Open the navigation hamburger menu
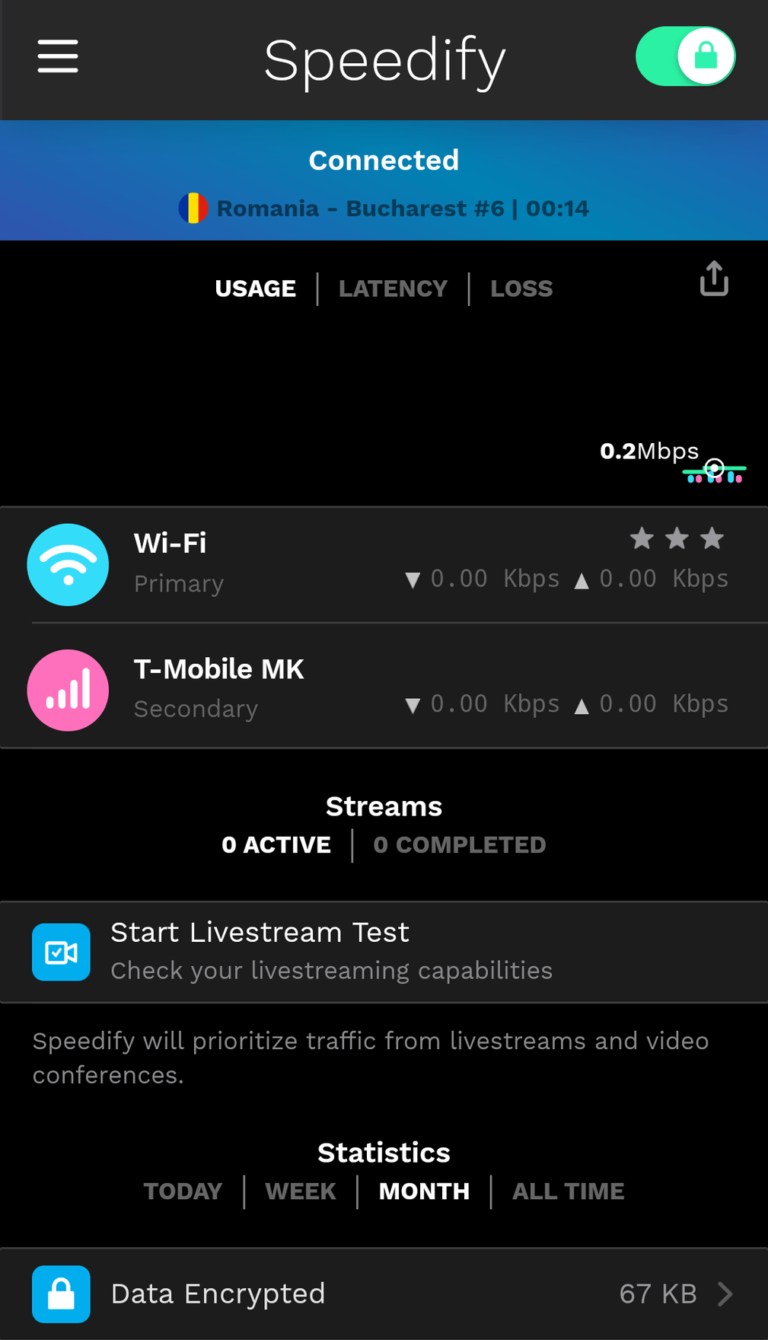This screenshot has height=1340, width=768. (57, 57)
